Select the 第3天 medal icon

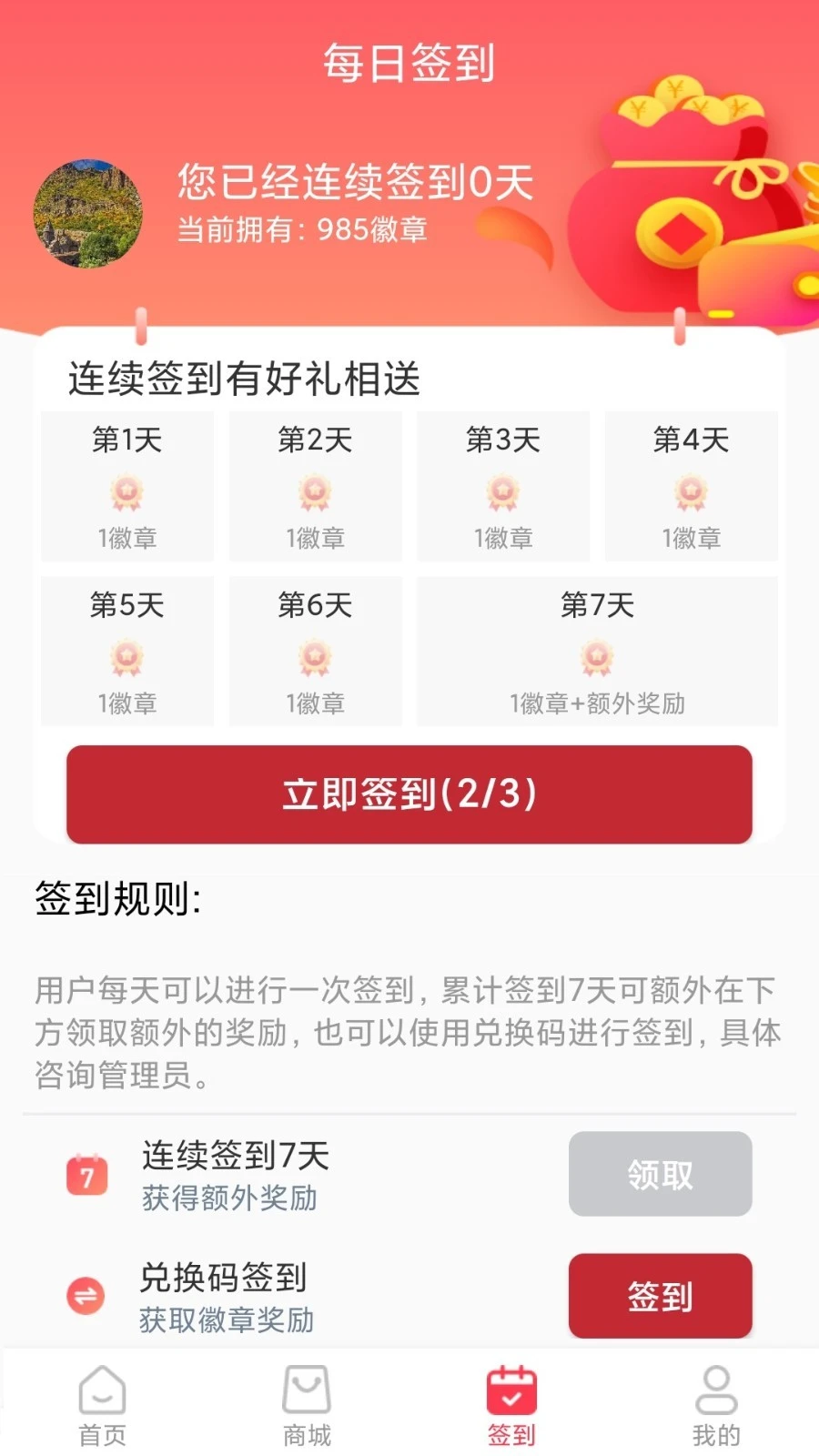tap(502, 492)
